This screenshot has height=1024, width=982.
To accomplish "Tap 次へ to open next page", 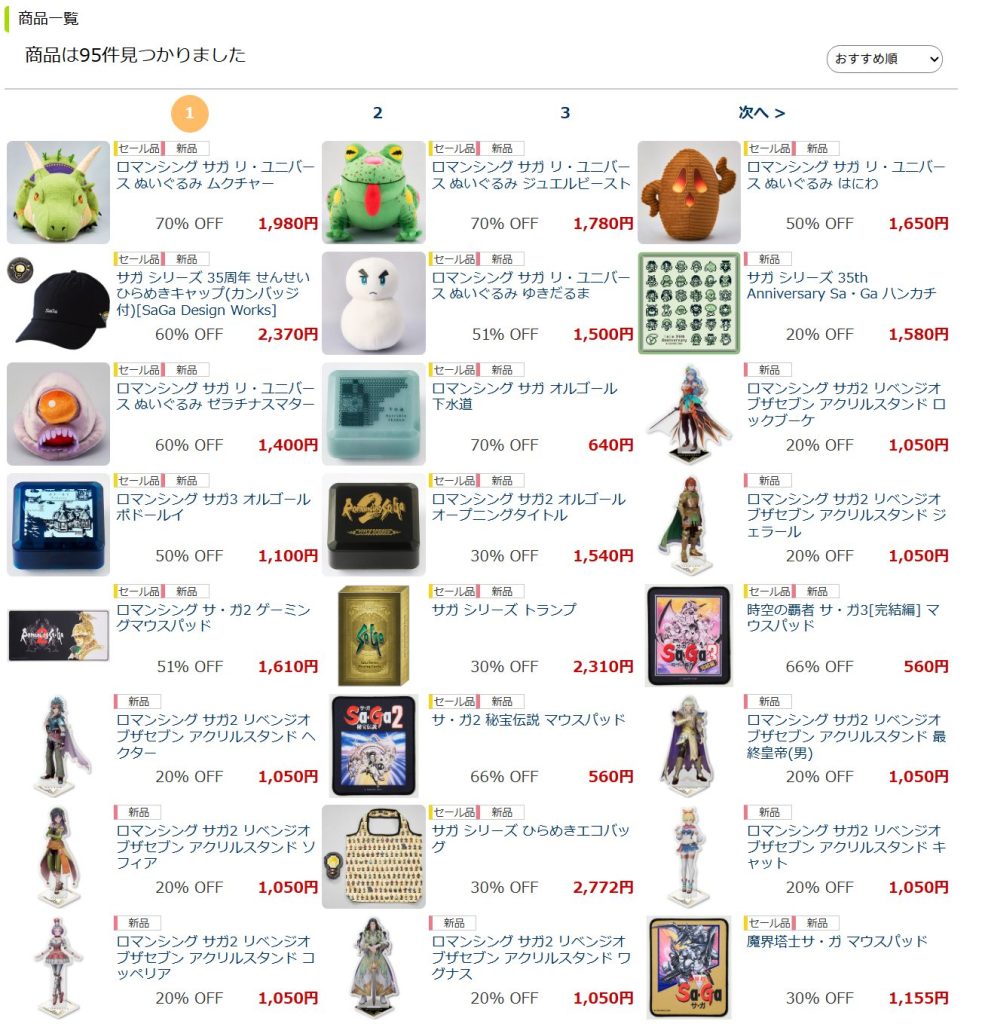I will pyautogui.click(x=762, y=113).
